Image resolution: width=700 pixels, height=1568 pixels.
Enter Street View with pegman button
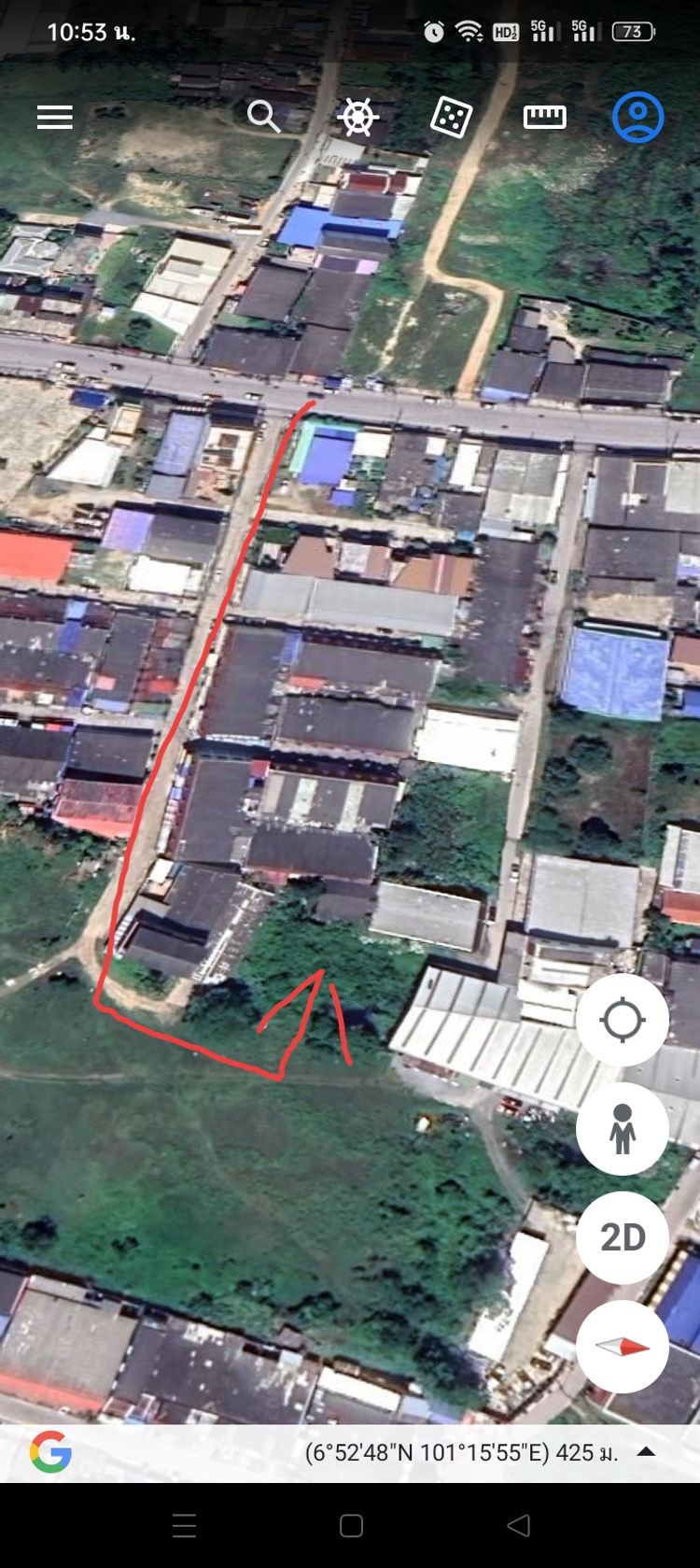click(623, 1128)
